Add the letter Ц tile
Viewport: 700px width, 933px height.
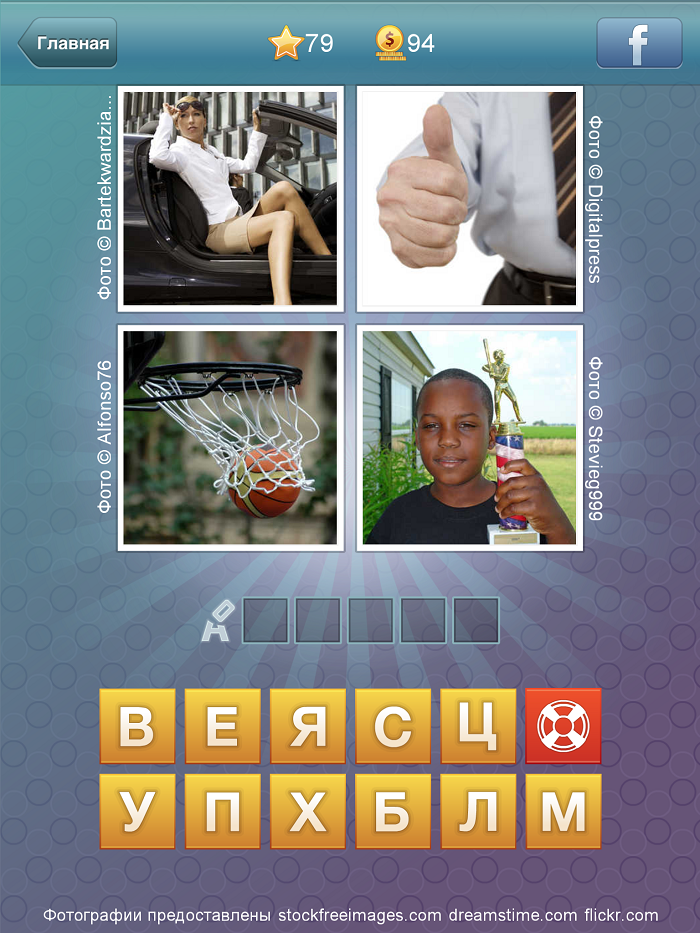pyautogui.click(x=478, y=726)
